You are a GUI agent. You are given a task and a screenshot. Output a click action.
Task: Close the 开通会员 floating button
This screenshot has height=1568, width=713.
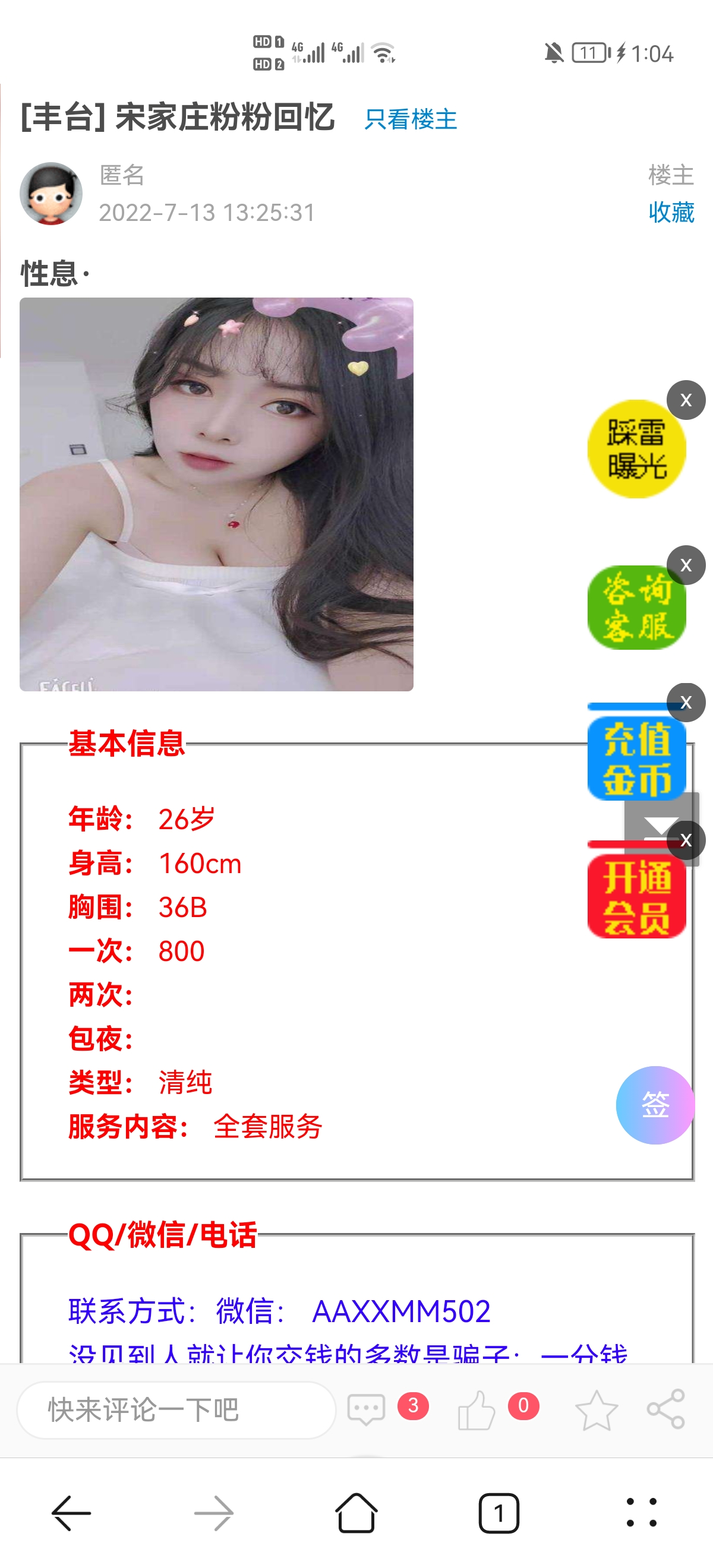pos(686,840)
